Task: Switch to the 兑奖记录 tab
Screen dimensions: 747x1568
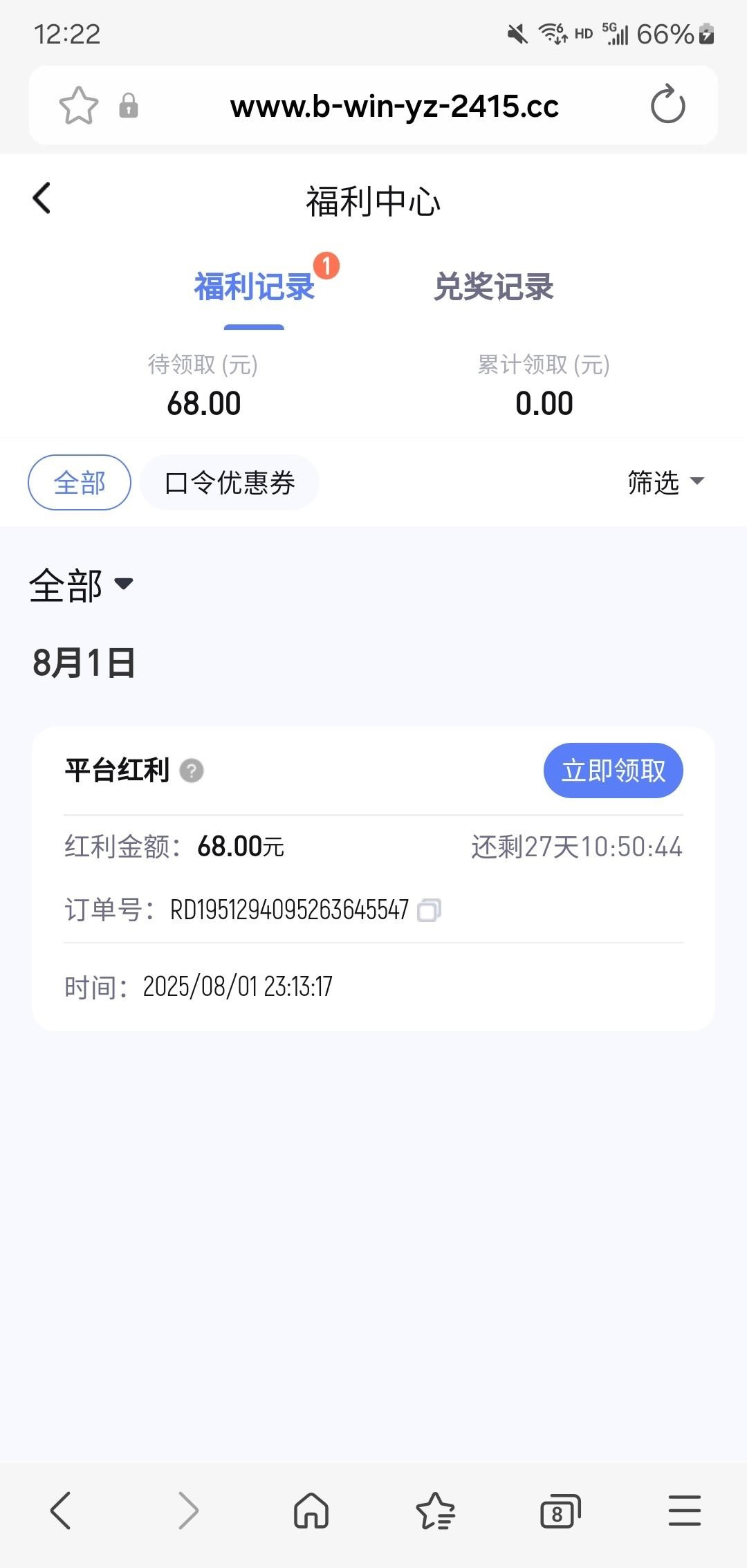Action: pyautogui.click(x=493, y=286)
